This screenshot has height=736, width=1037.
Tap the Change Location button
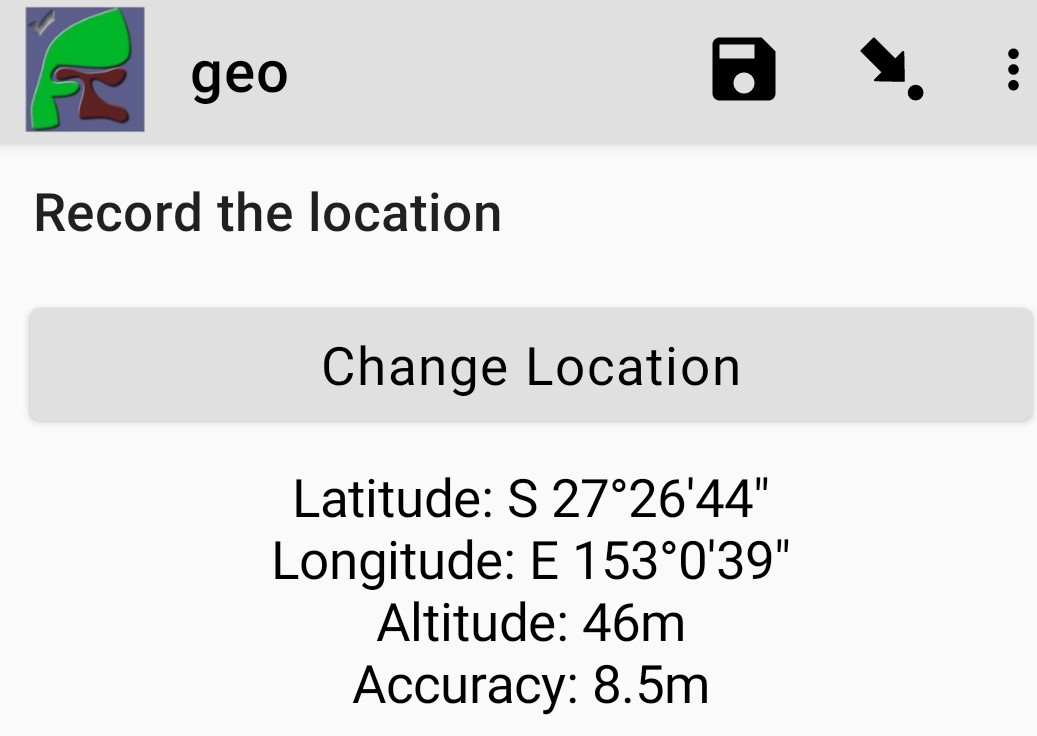tap(530, 365)
